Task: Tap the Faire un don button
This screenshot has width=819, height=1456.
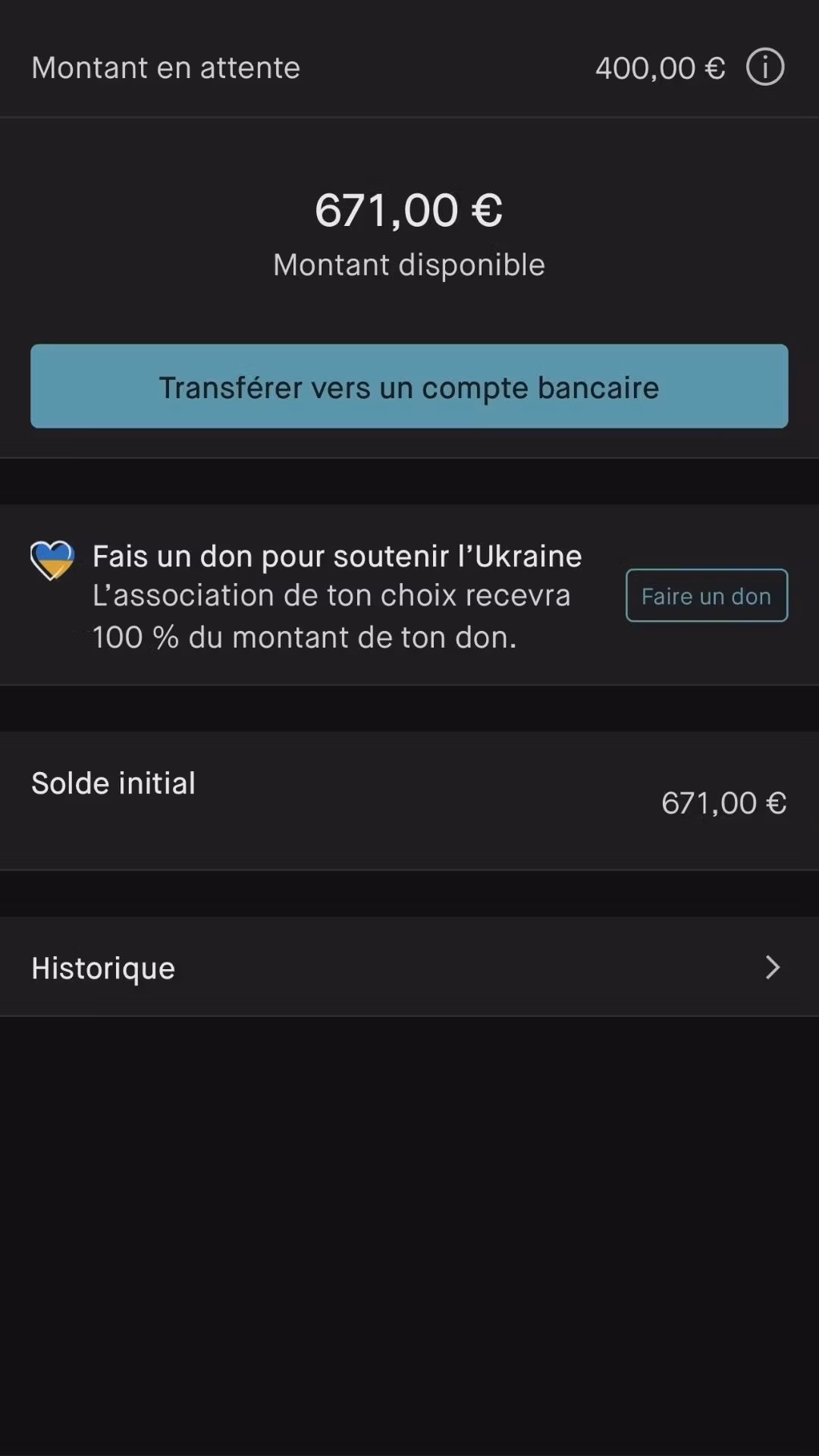Action: [706, 596]
